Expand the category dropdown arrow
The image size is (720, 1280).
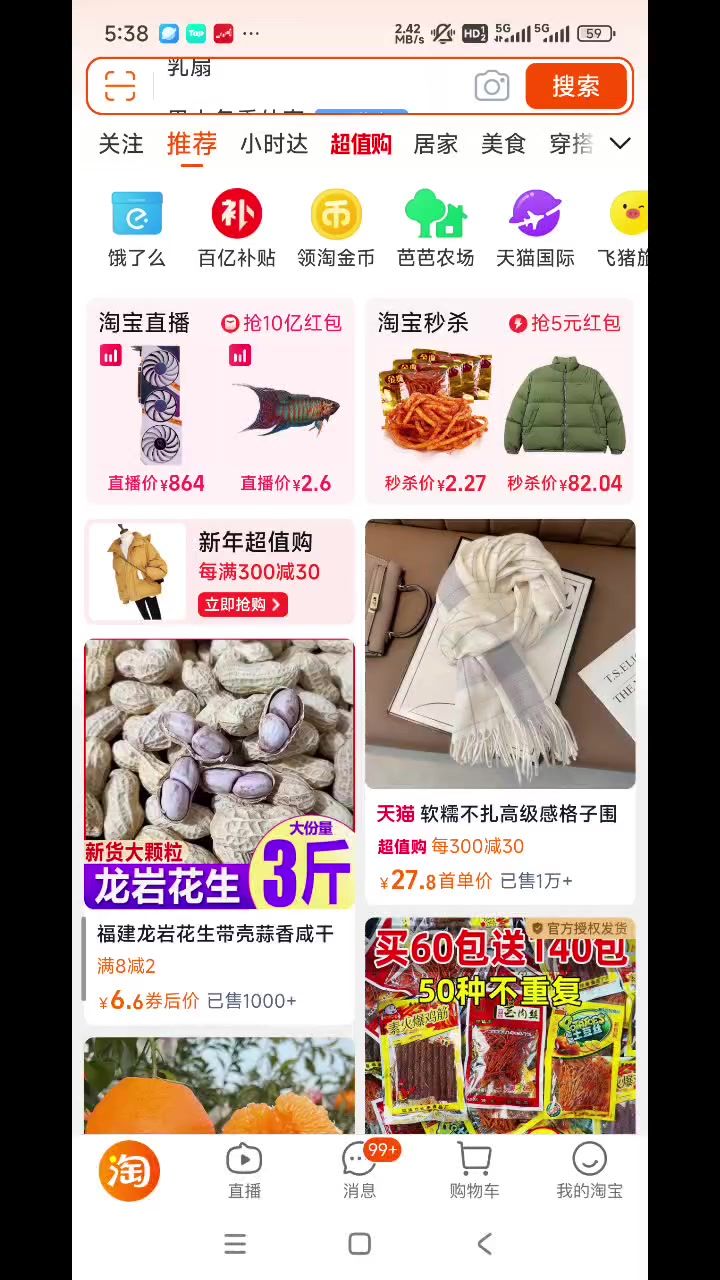pos(620,144)
